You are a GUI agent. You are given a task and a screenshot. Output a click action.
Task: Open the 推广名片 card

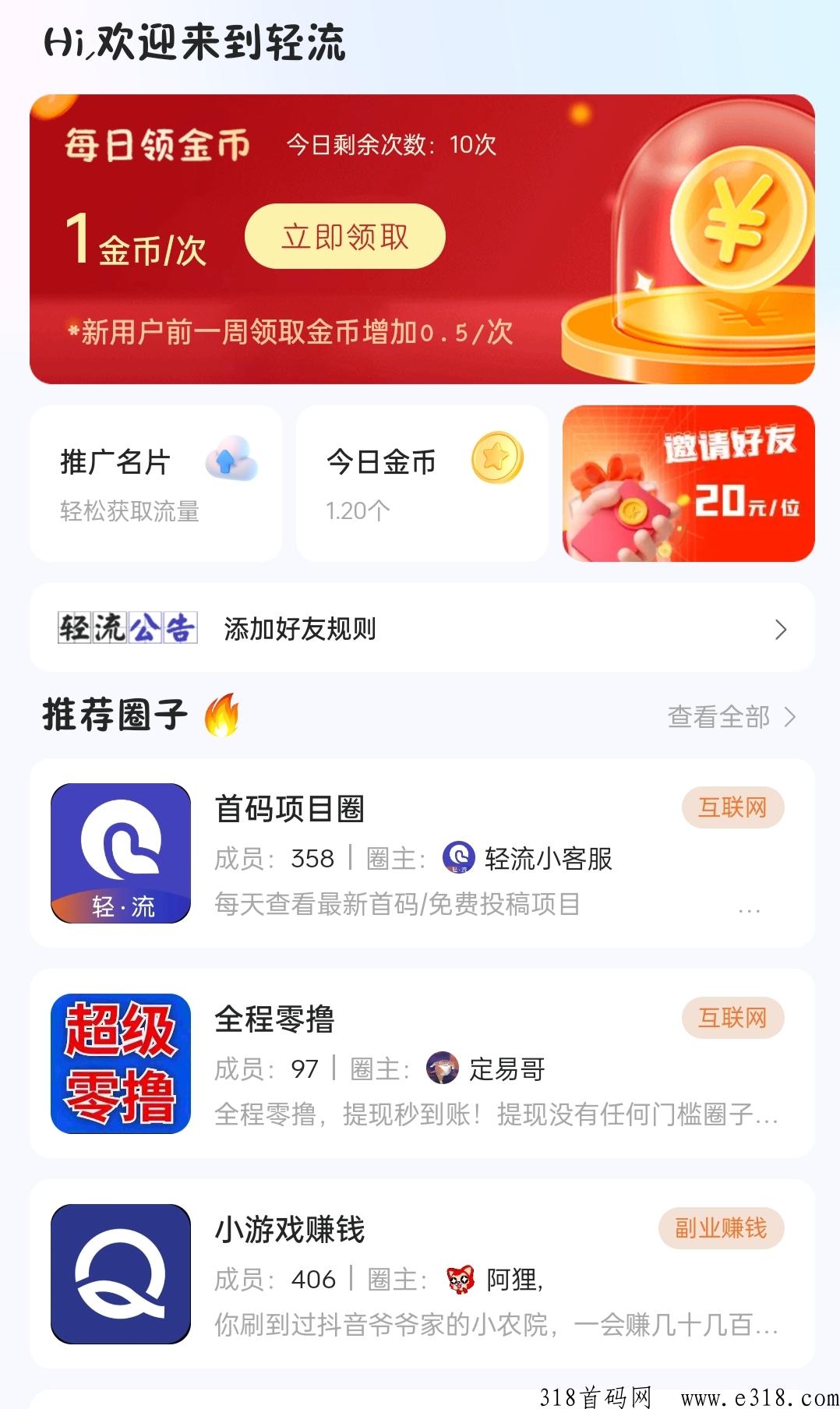(x=156, y=483)
